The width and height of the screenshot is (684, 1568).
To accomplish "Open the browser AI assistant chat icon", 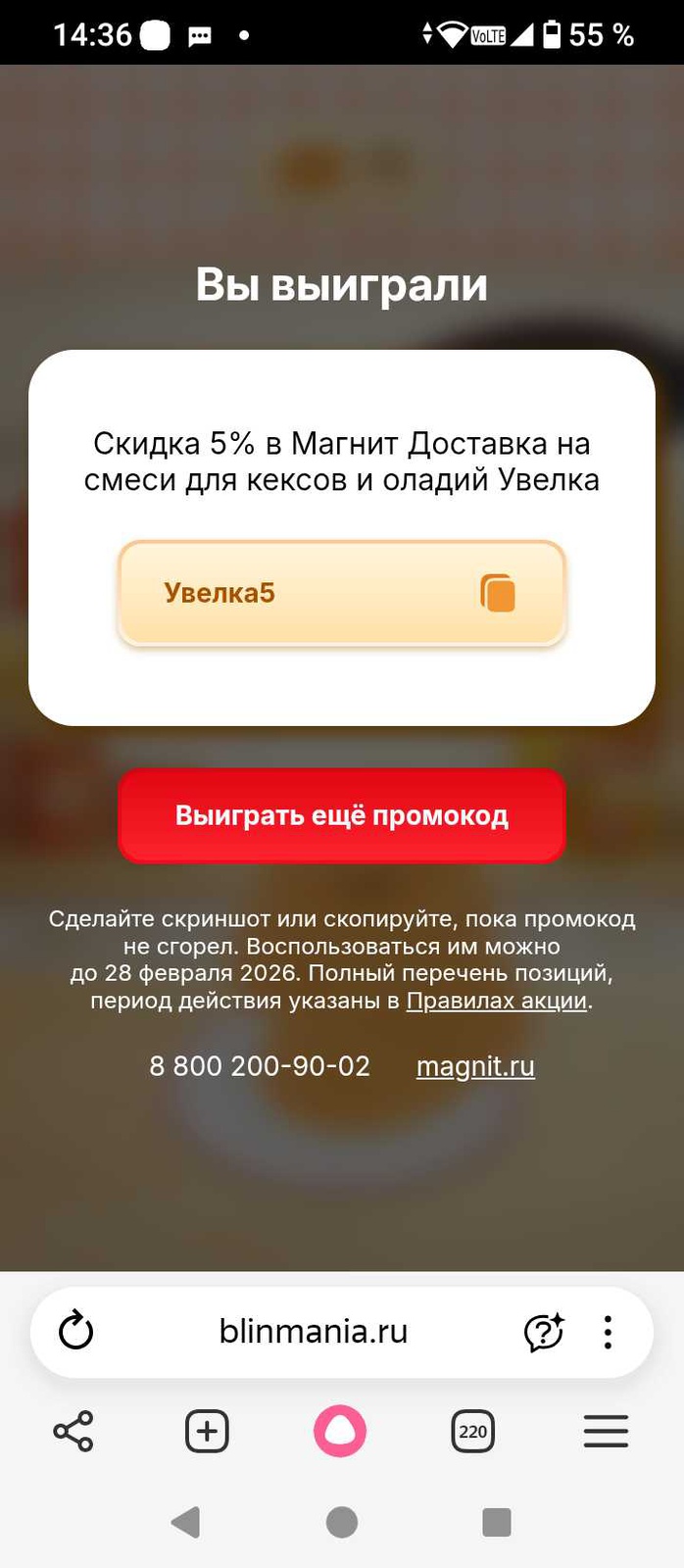I will tap(544, 1332).
